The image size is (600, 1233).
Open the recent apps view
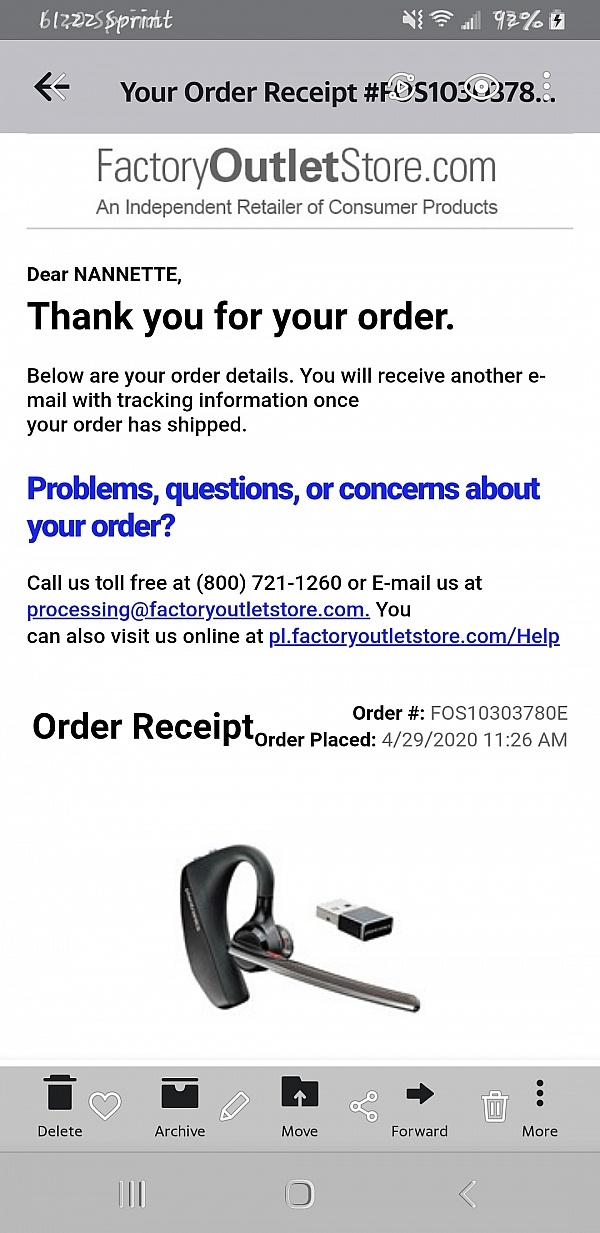coord(132,1193)
